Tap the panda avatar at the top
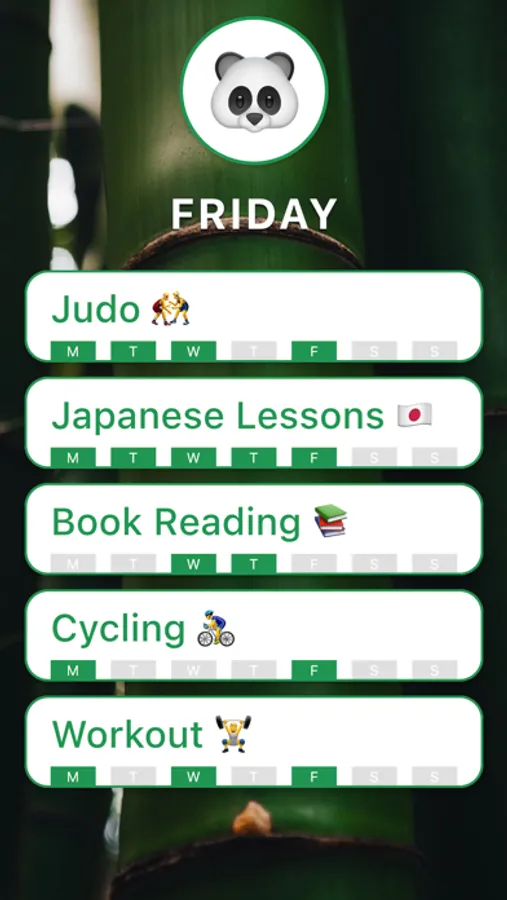 point(254,91)
